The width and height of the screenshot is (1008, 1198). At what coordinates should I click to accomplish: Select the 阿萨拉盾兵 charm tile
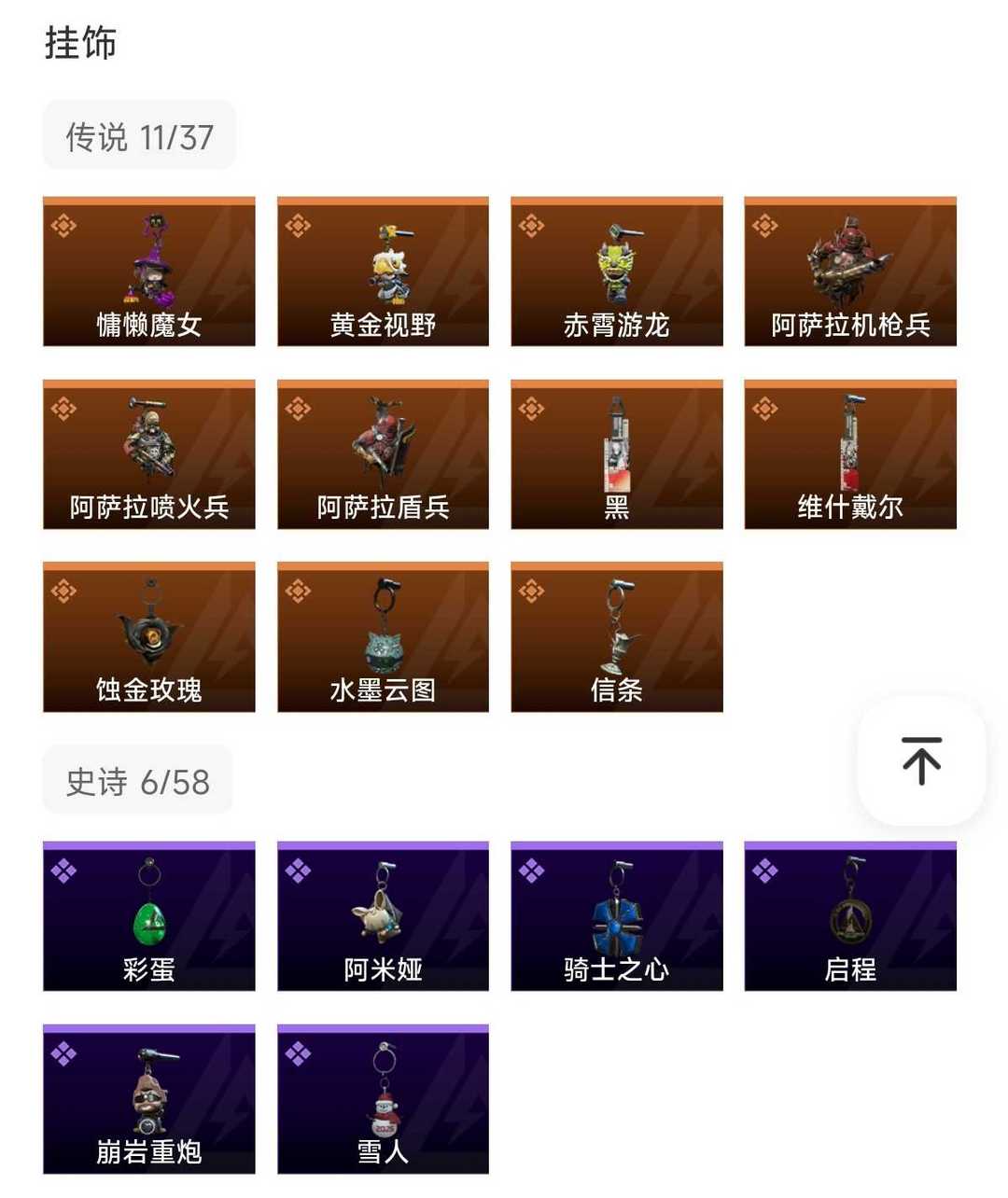383,454
